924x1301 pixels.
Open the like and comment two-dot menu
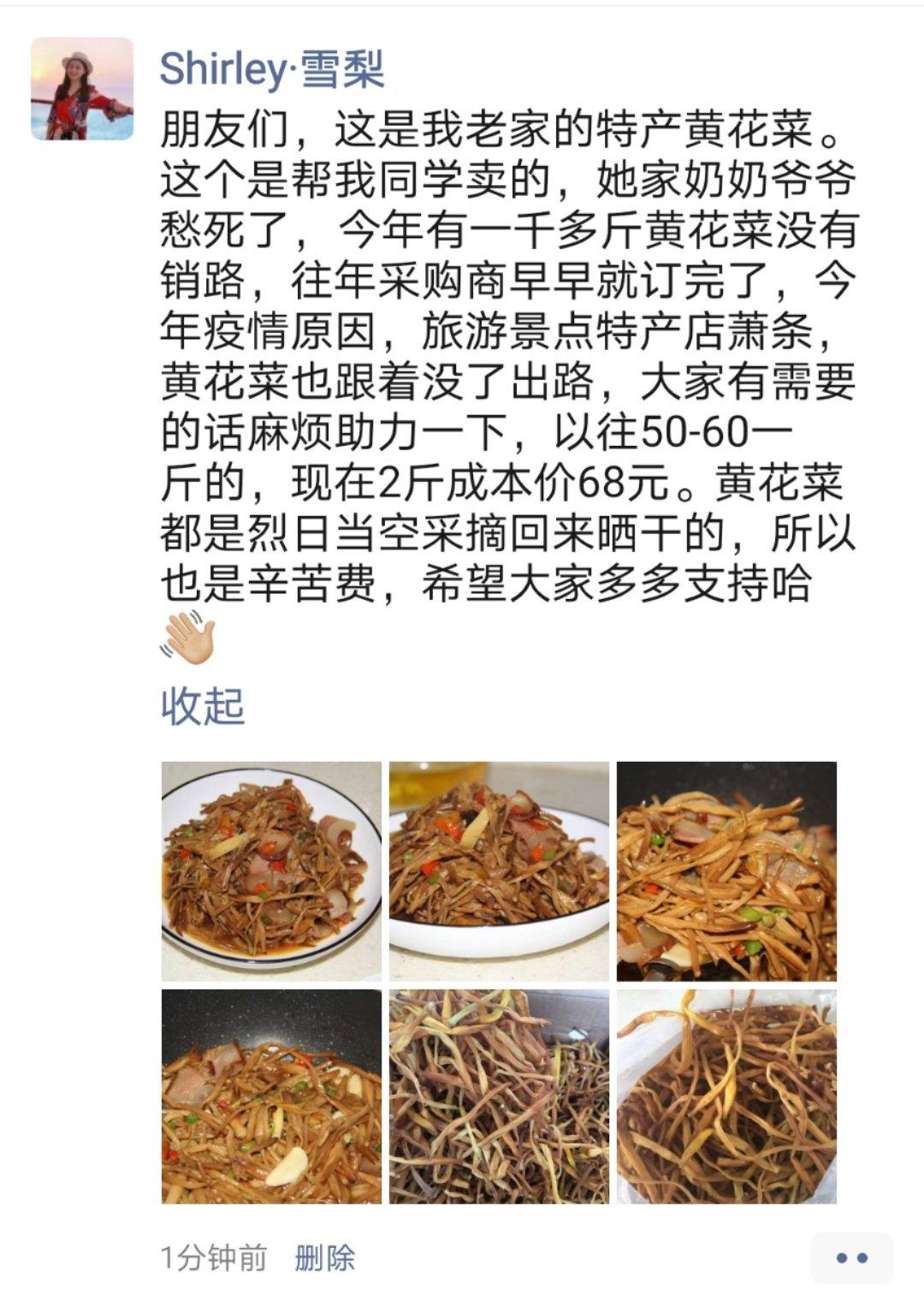[851, 1258]
